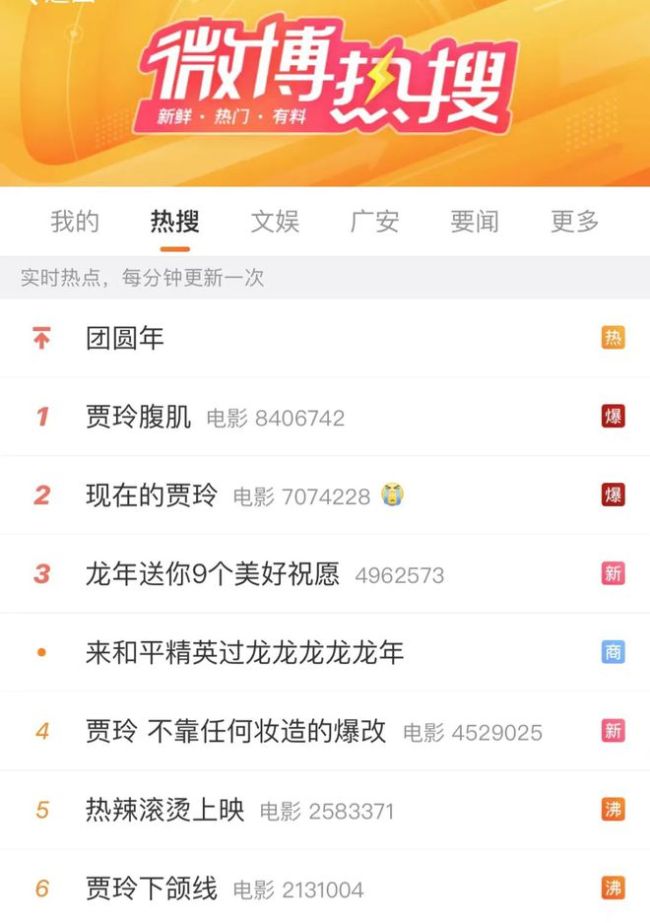Open the 文娱 tab
The height and width of the screenshot is (923, 650).
[275, 221]
